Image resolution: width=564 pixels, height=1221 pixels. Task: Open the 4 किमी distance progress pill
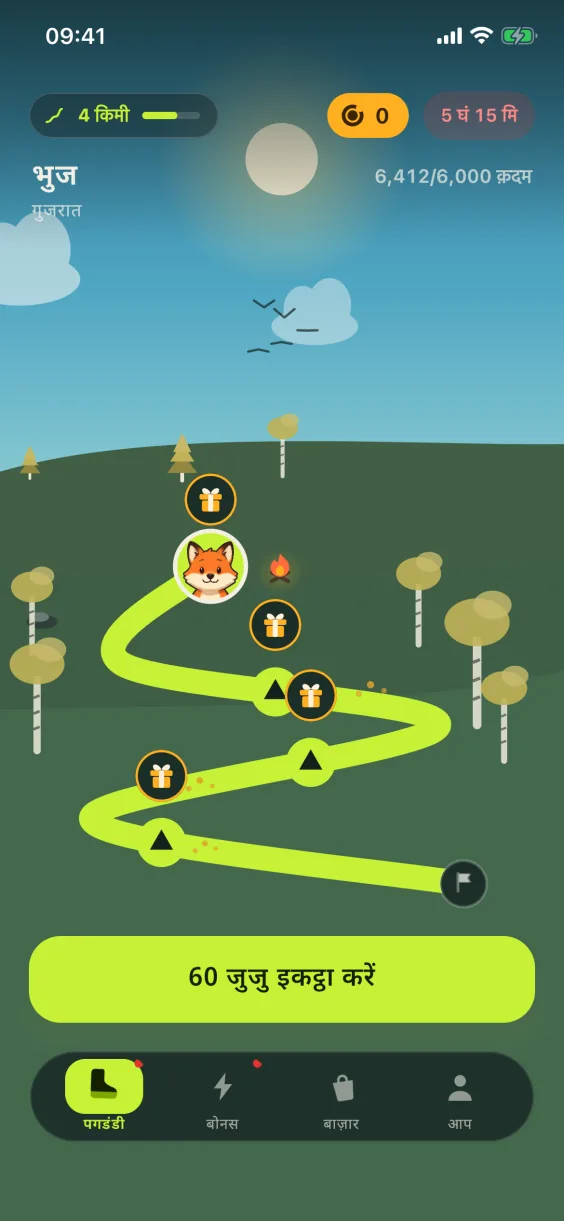point(124,115)
